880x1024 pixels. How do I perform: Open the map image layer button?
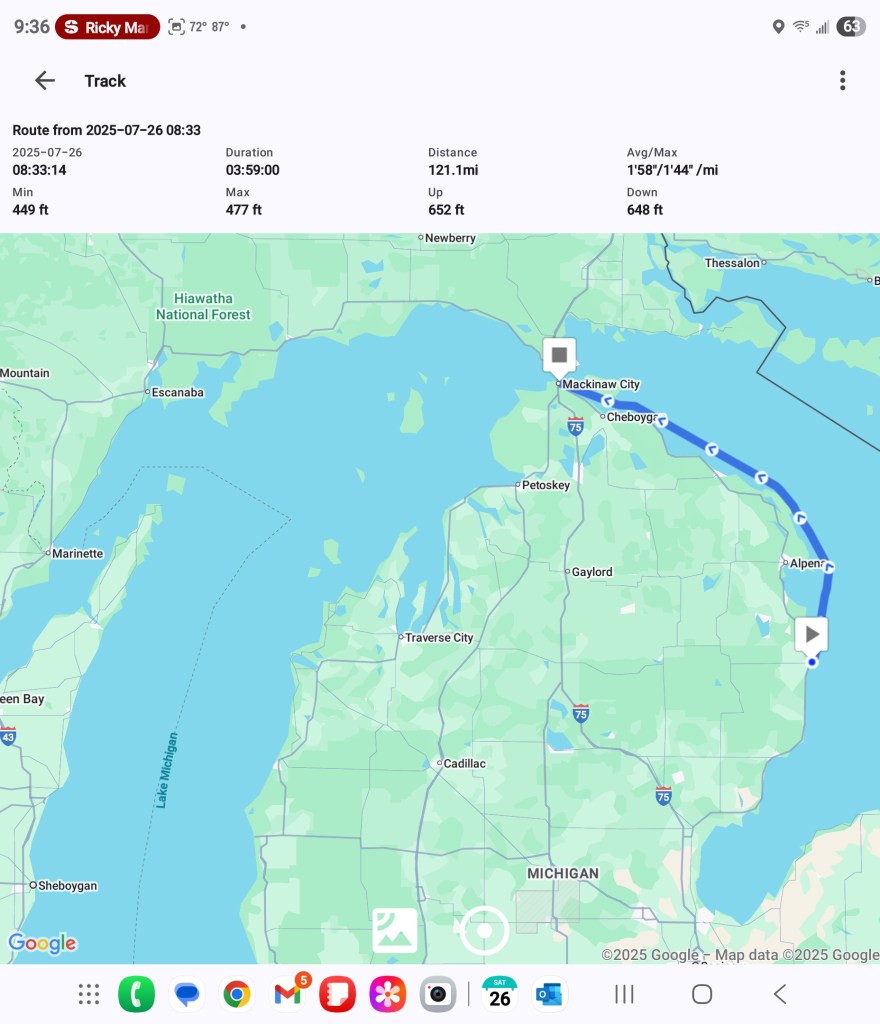click(x=395, y=930)
